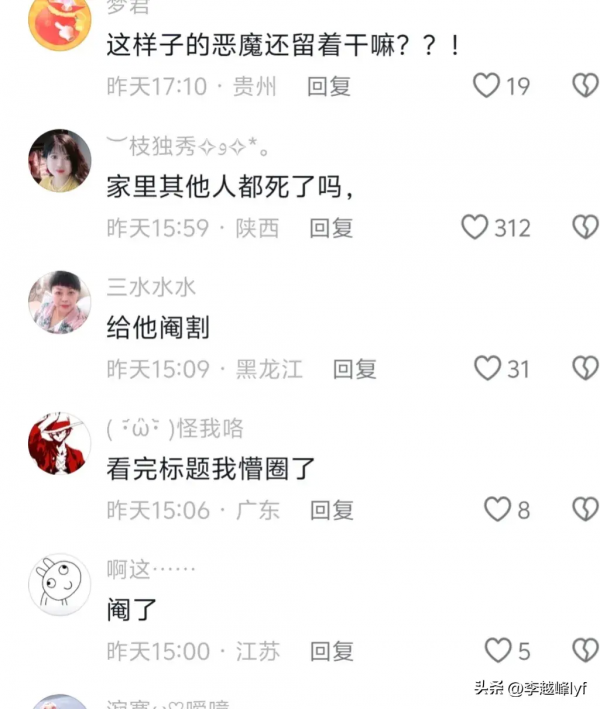600x709 pixels.
Task: Dislike the comment with 312 likes
Action: [585, 227]
